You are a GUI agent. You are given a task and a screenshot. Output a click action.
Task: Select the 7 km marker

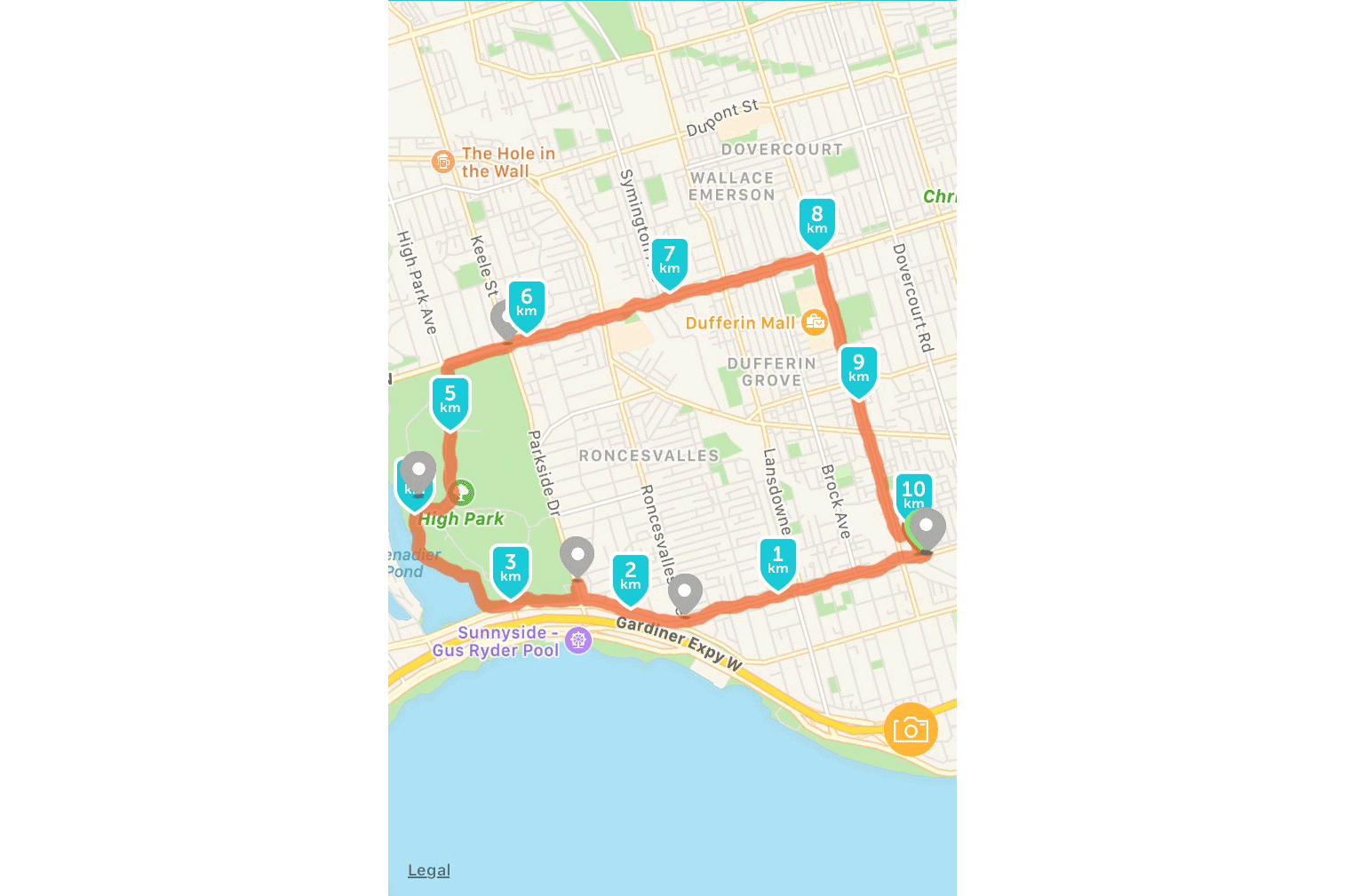point(669,260)
